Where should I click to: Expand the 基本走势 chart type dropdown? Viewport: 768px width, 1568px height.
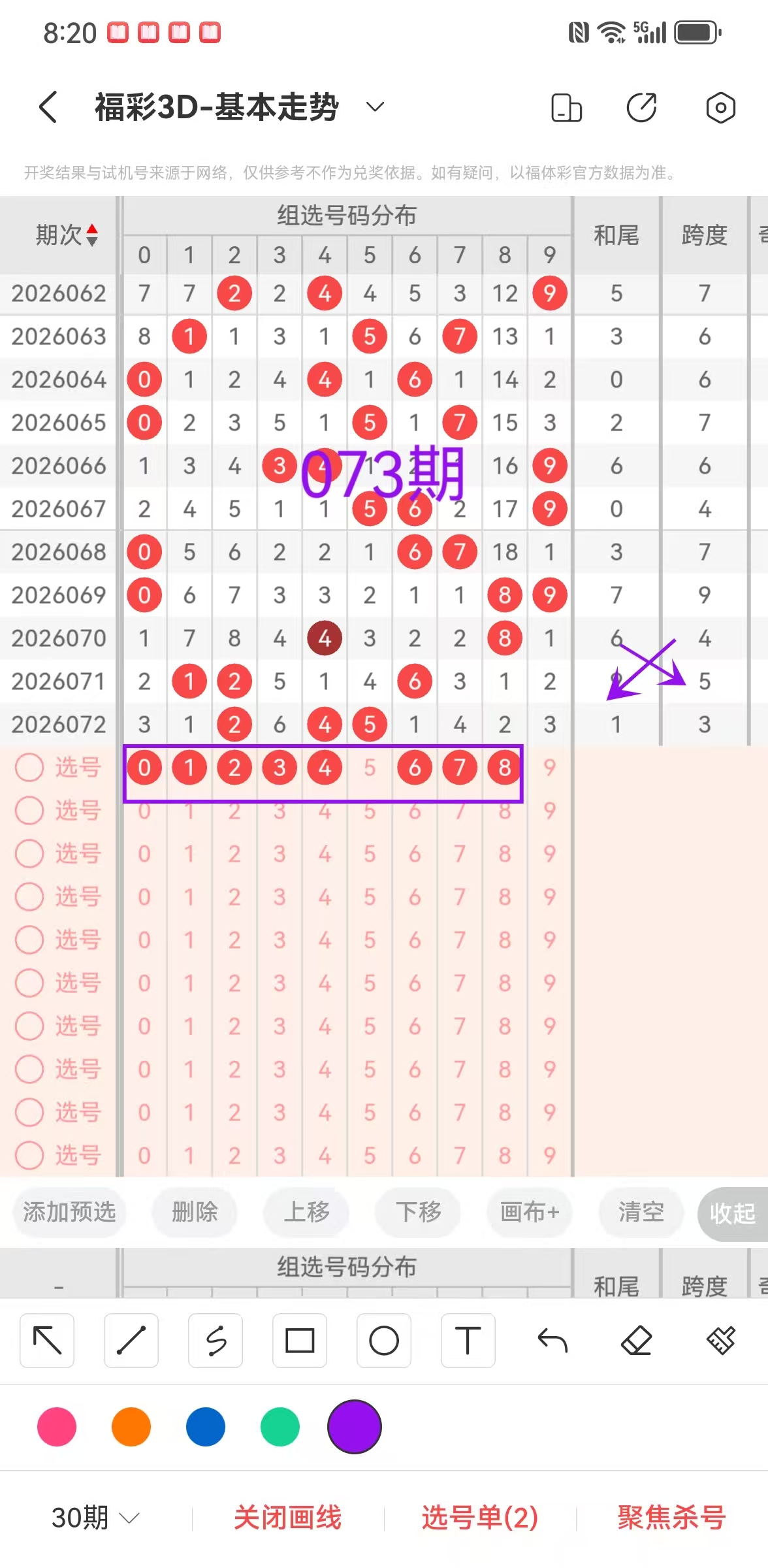coord(374,106)
